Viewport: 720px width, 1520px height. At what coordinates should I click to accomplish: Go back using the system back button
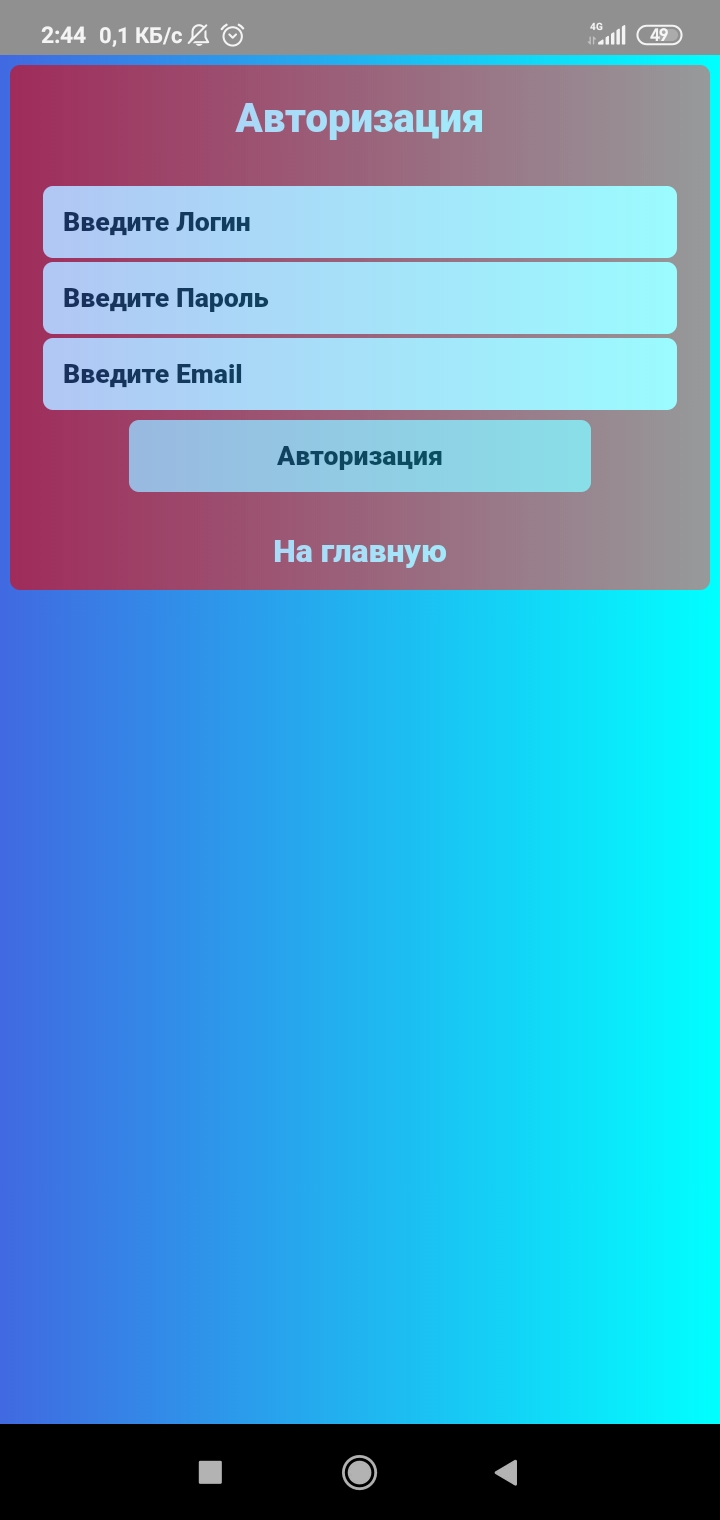[506, 1472]
